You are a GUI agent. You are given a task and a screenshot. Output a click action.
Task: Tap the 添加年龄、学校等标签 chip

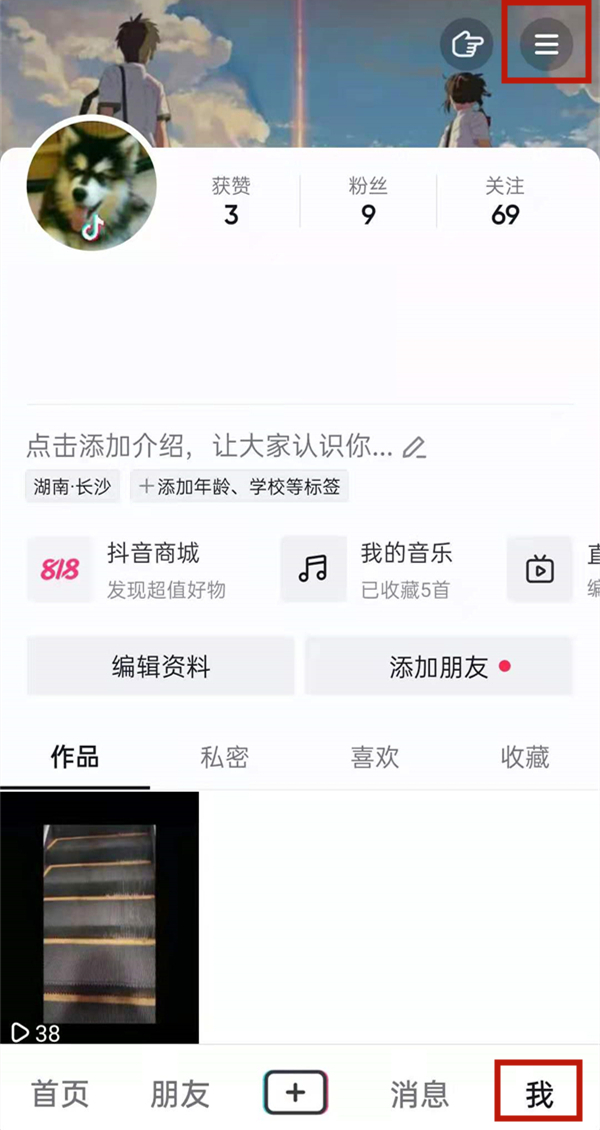coord(239,487)
